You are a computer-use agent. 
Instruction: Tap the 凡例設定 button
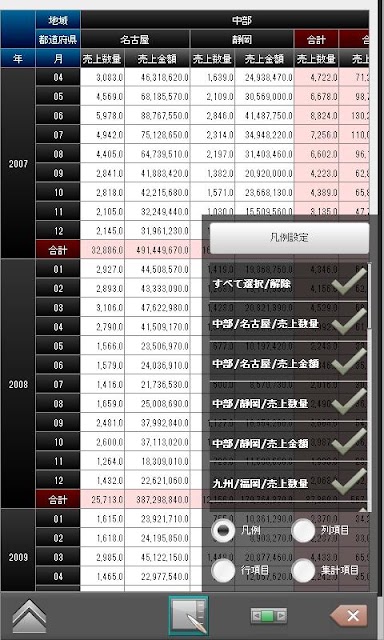289,238
